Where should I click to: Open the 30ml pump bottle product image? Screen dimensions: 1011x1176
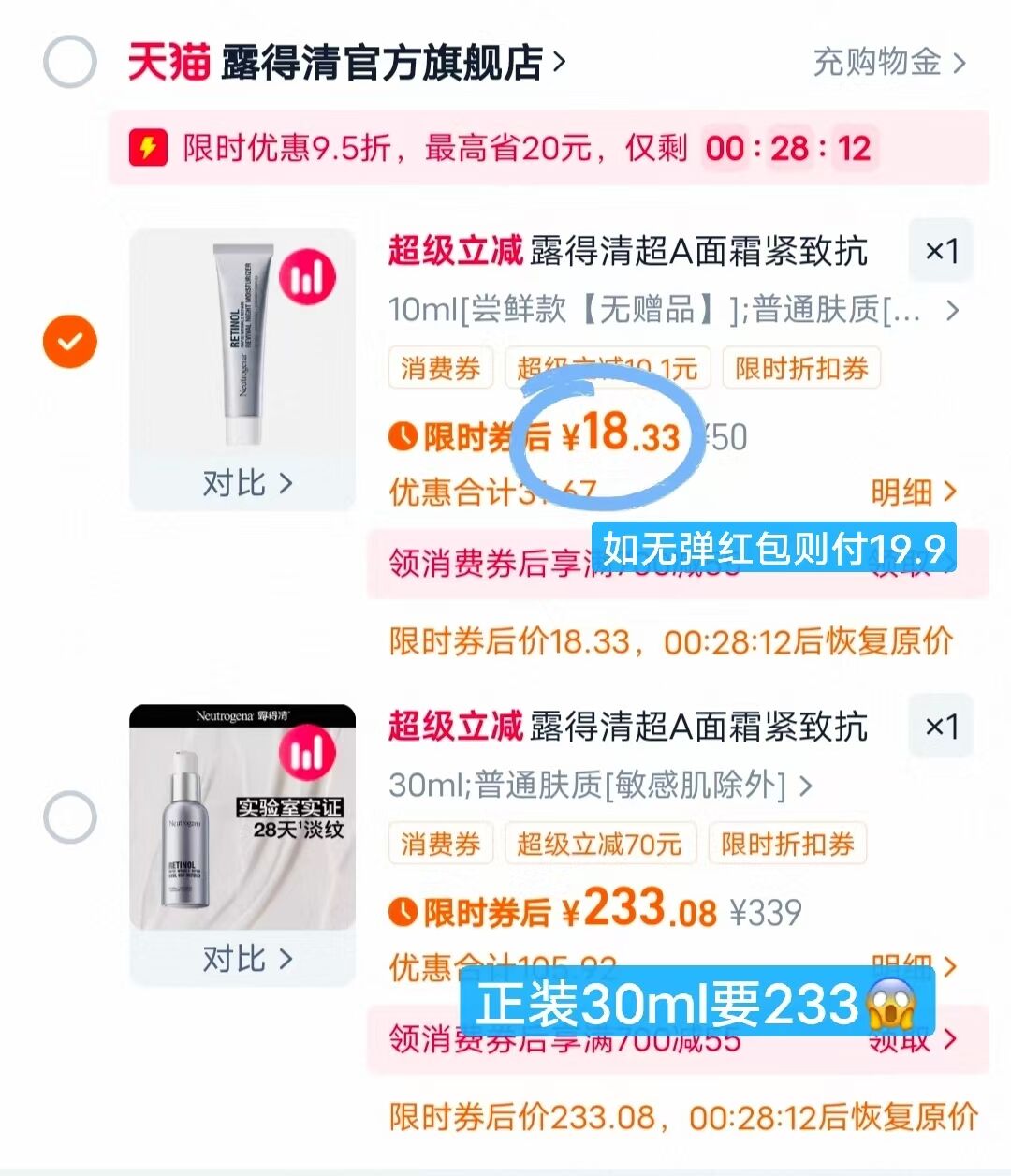242,816
